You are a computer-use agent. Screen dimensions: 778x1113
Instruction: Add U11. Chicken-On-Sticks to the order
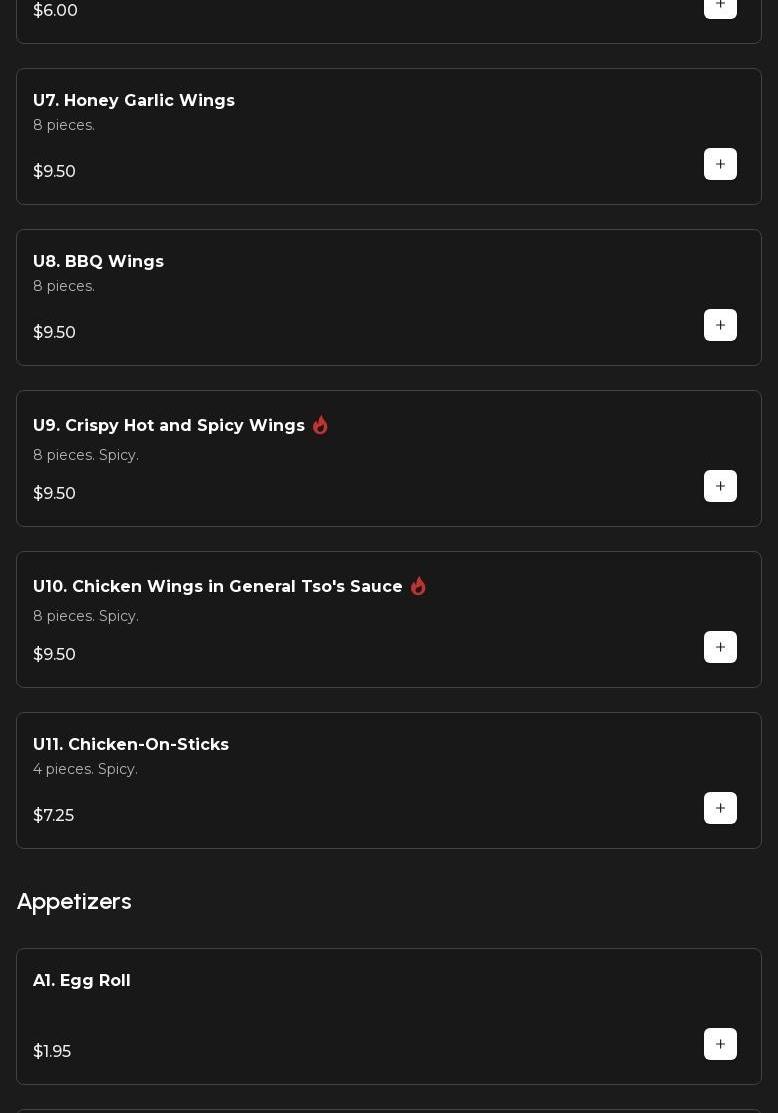coord(720,808)
